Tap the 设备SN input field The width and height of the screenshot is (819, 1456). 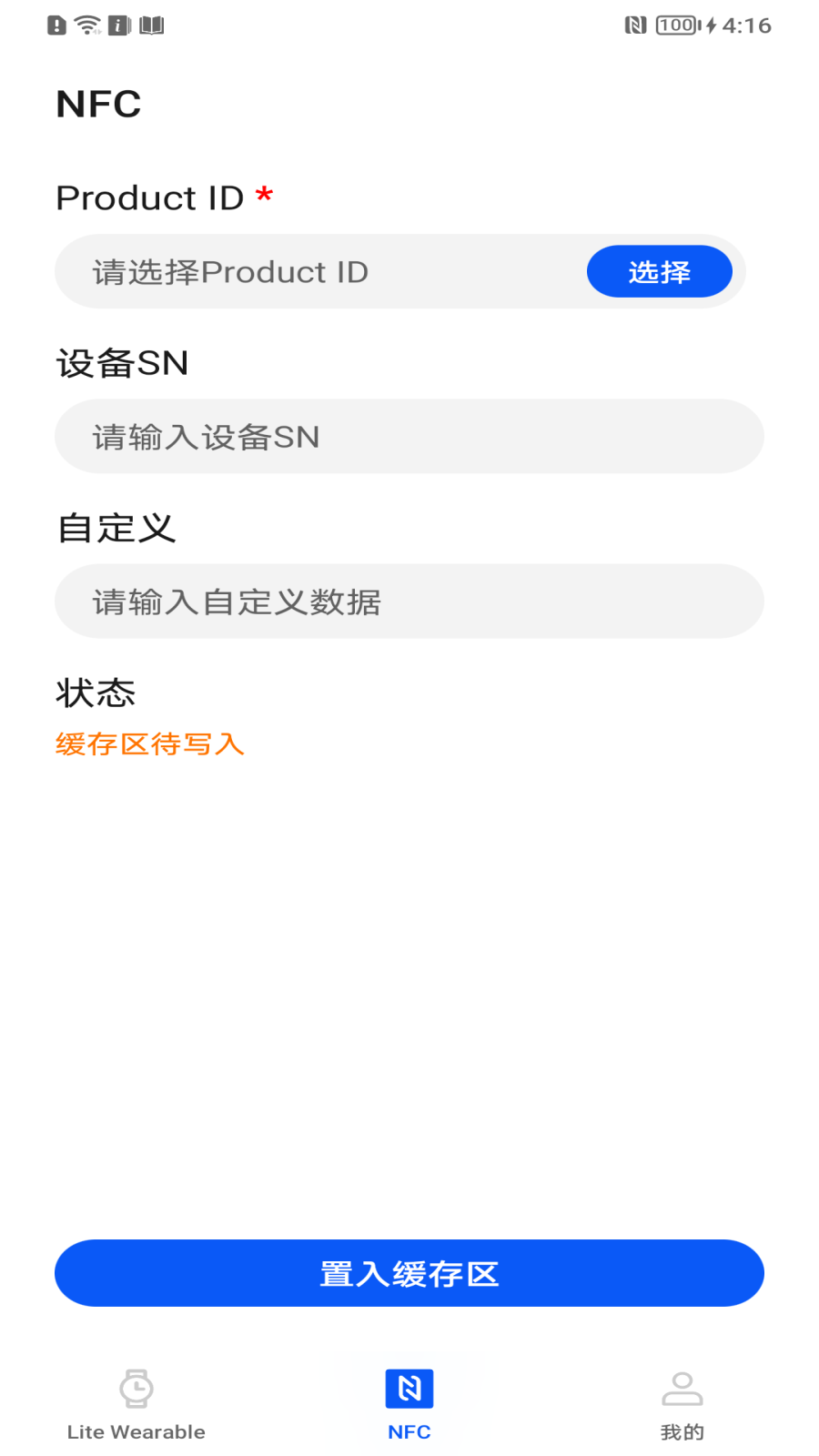point(409,437)
